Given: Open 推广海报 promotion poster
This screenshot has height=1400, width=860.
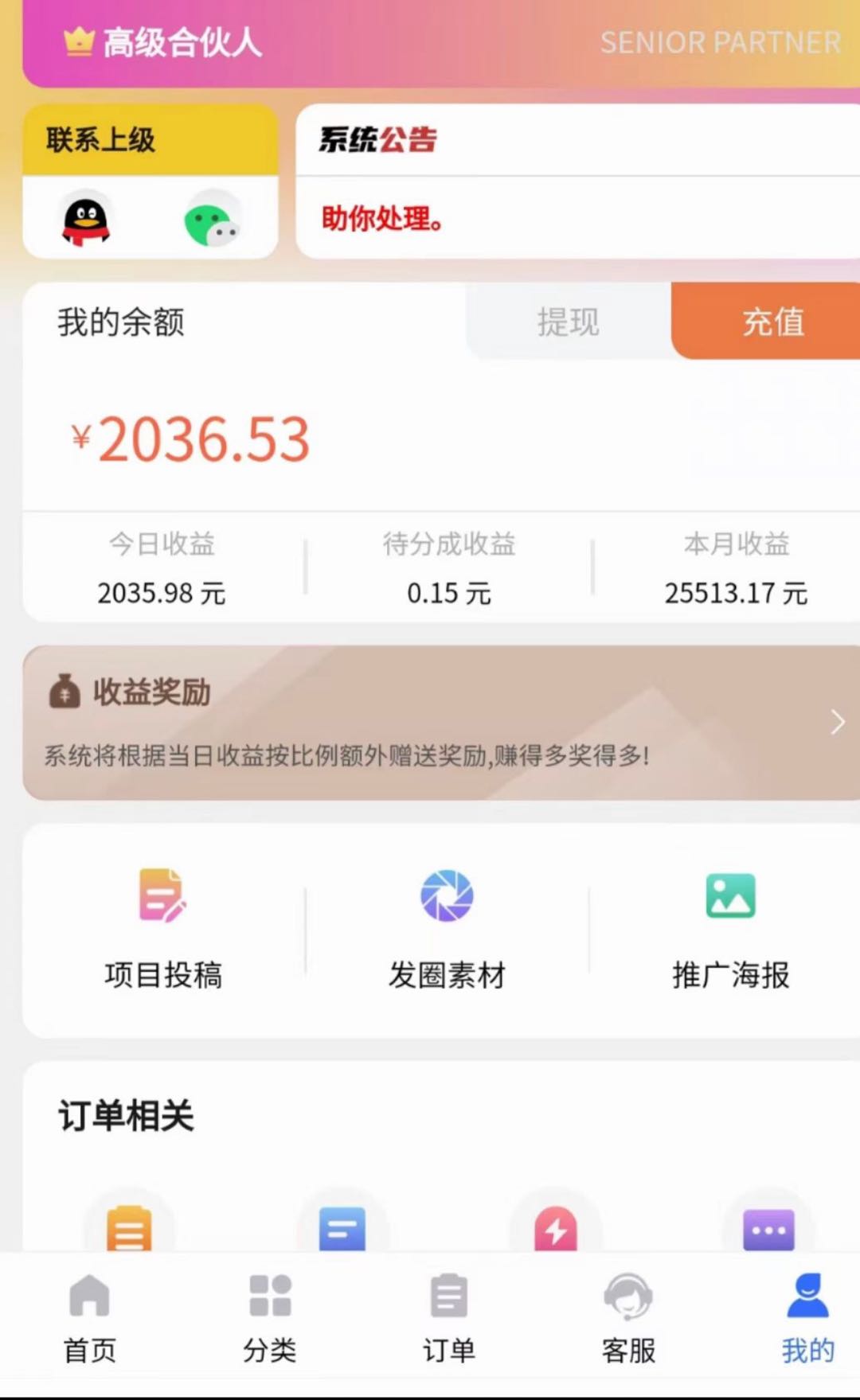Looking at the screenshot, I should (x=730, y=929).
